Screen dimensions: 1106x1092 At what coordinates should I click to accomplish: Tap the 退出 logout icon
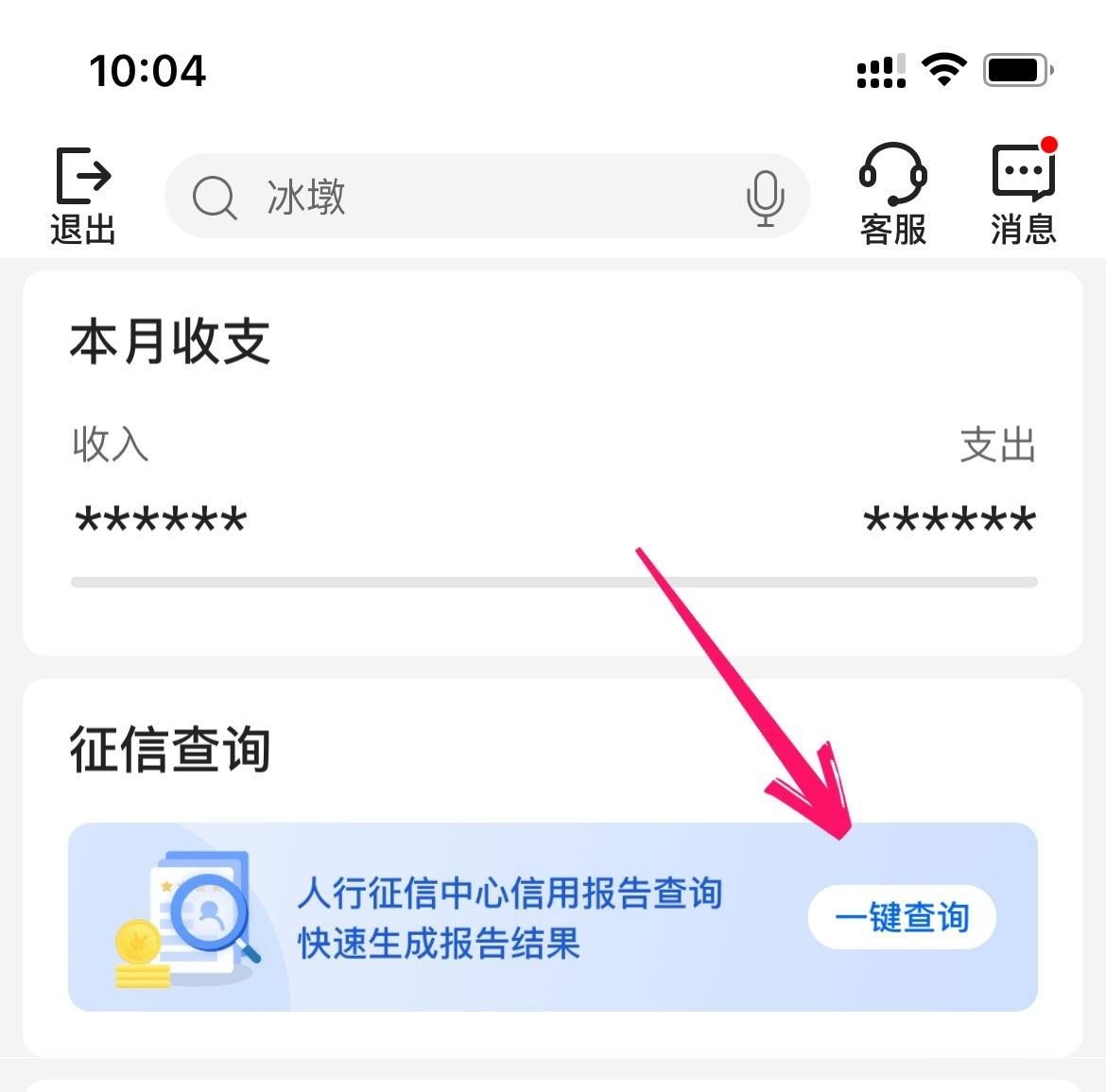click(x=83, y=194)
